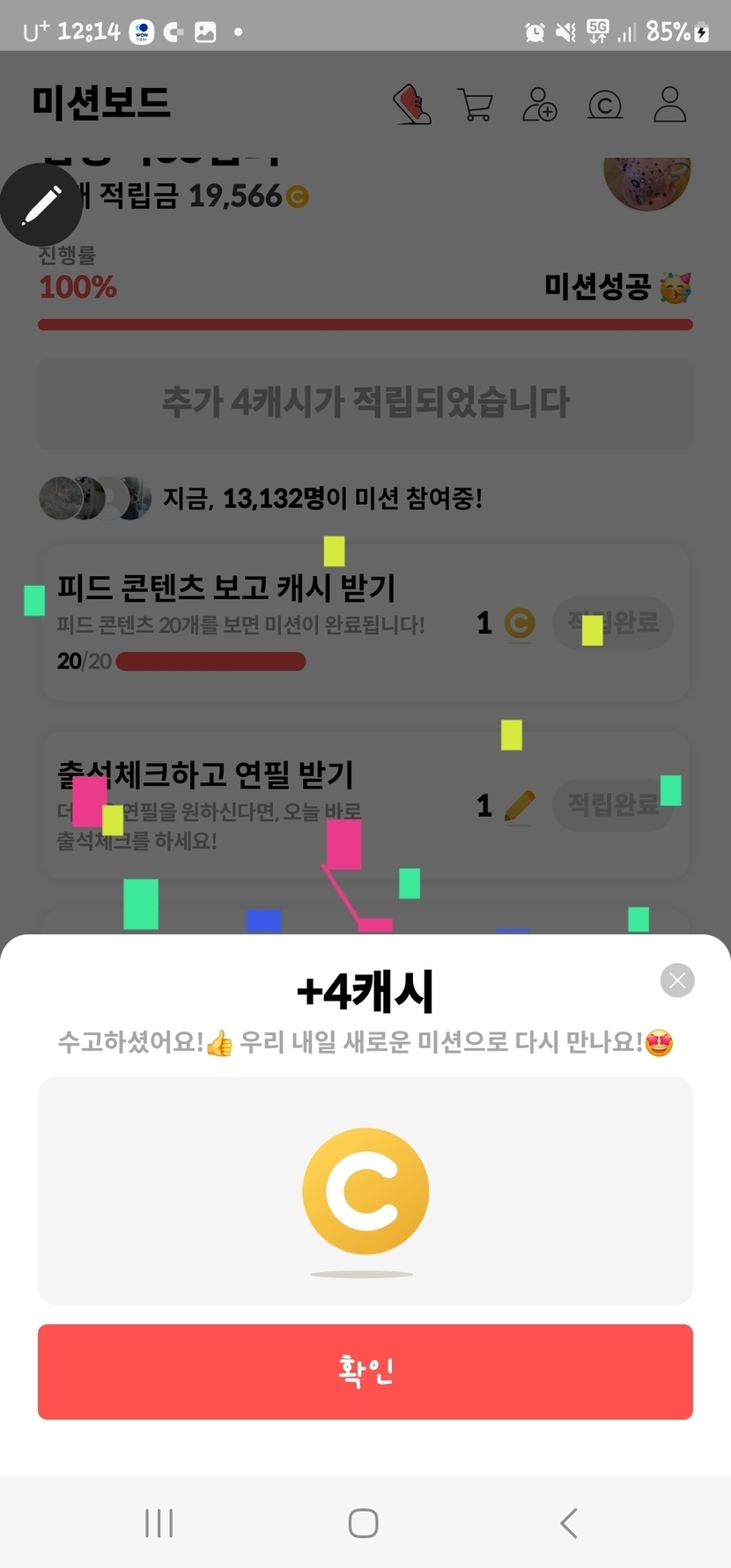This screenshot has width=731, height=1568.
Task: Close the +4캐시 reward popup
Action: coord(676,980)
